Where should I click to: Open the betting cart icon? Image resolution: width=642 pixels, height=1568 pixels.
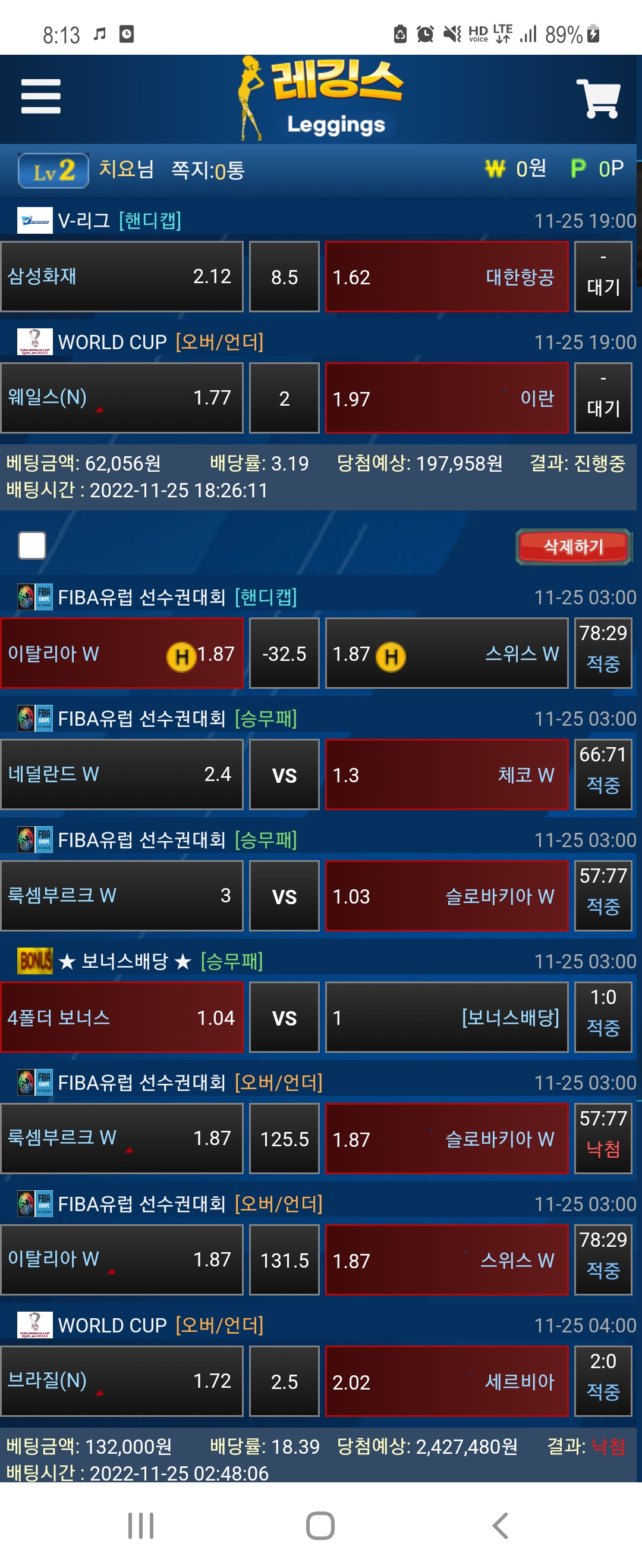tap(597, 99)
